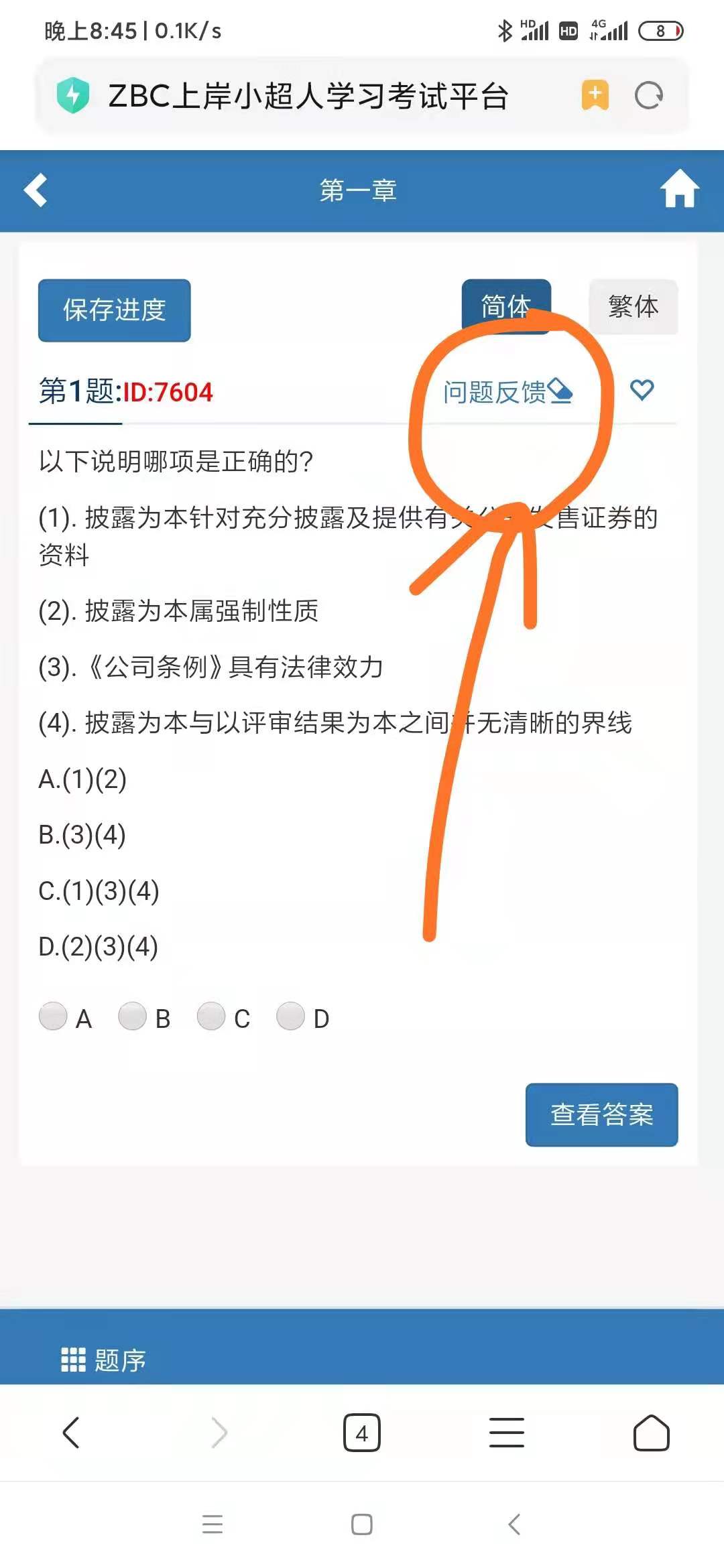
Task: Bookmark this page in the browser
Action: 595,95
